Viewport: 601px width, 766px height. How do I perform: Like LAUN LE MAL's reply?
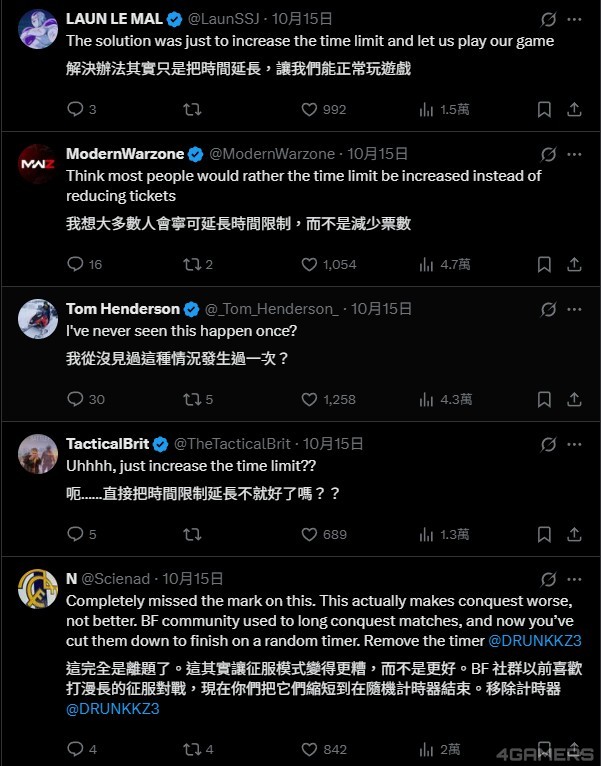point(310,109)
